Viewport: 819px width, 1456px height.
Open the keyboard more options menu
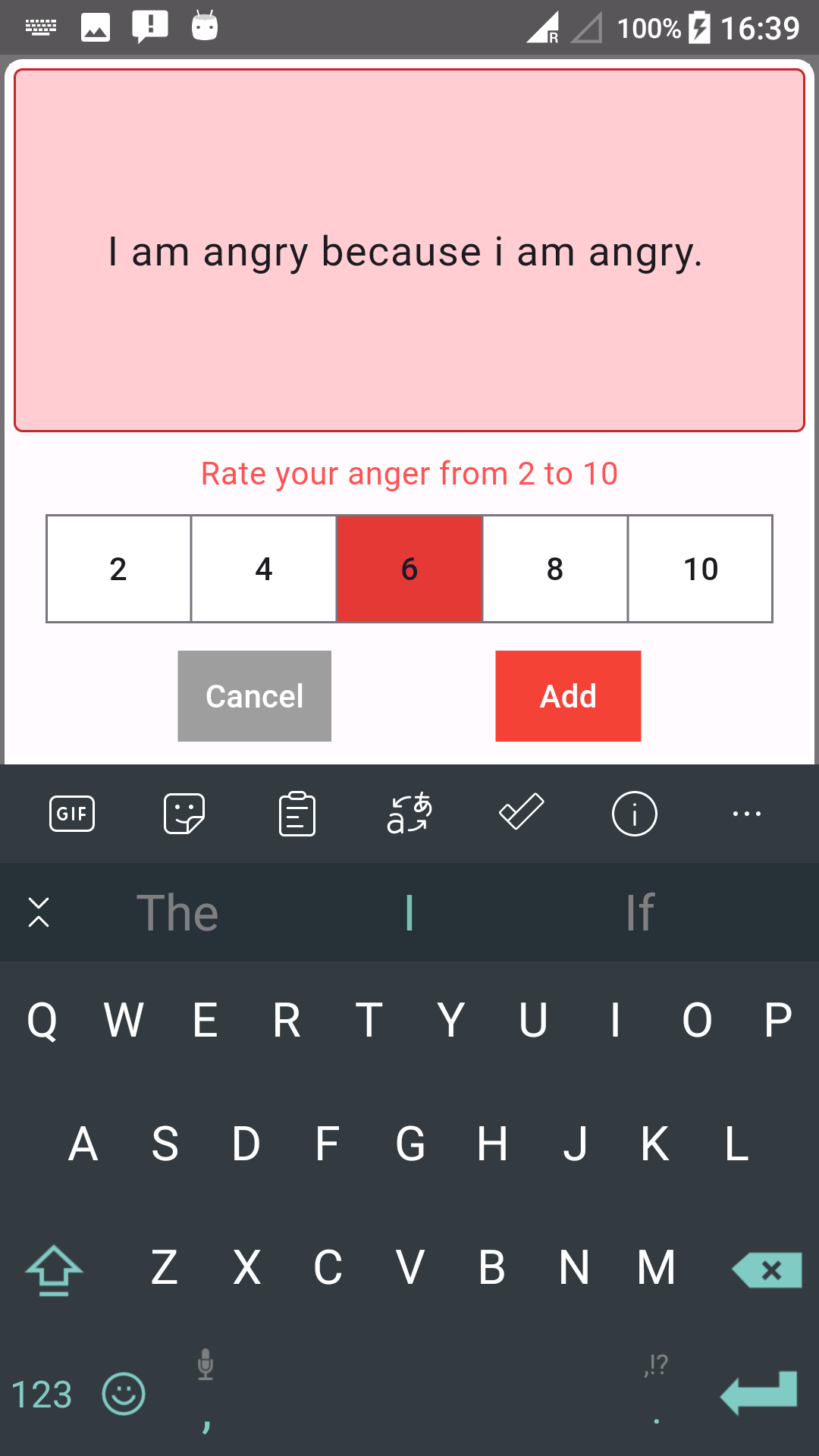pyautogui.click(x=746, y=814)
